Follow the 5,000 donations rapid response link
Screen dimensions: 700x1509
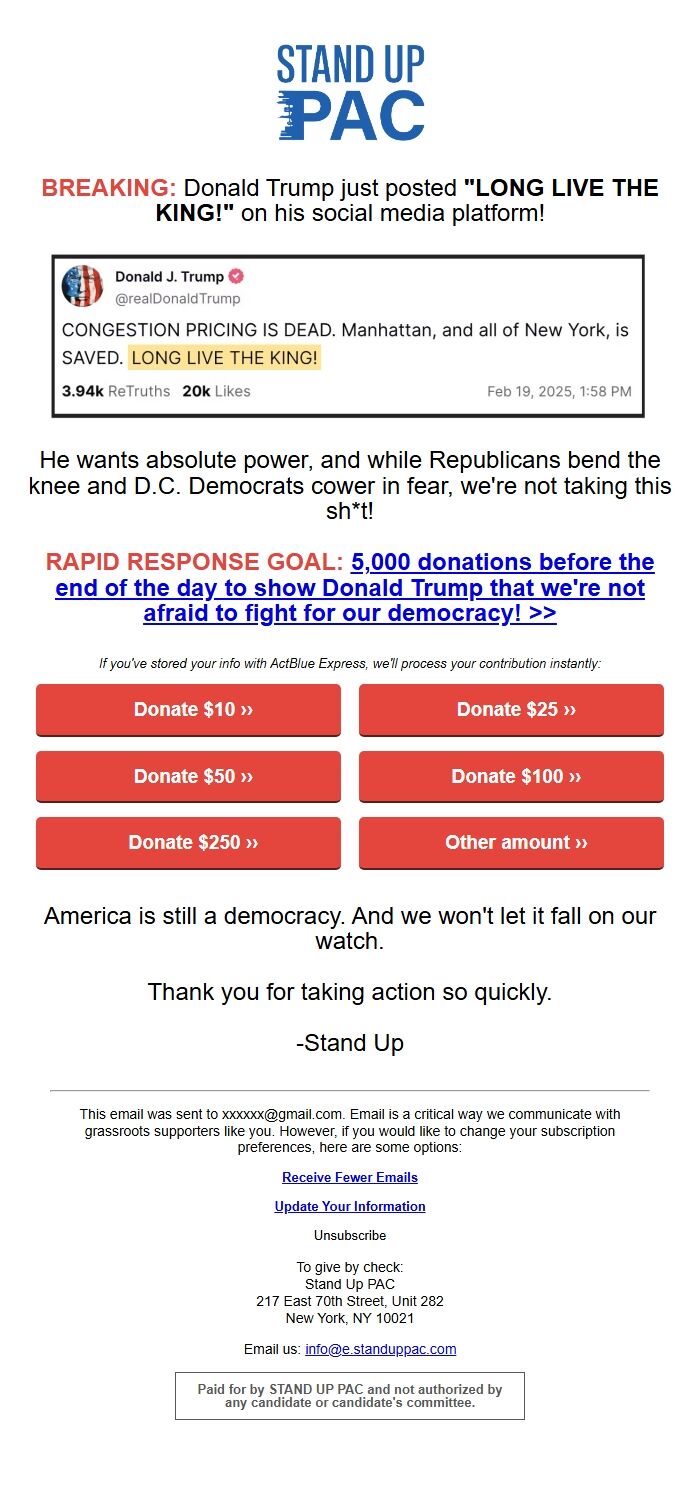[350, 588]
